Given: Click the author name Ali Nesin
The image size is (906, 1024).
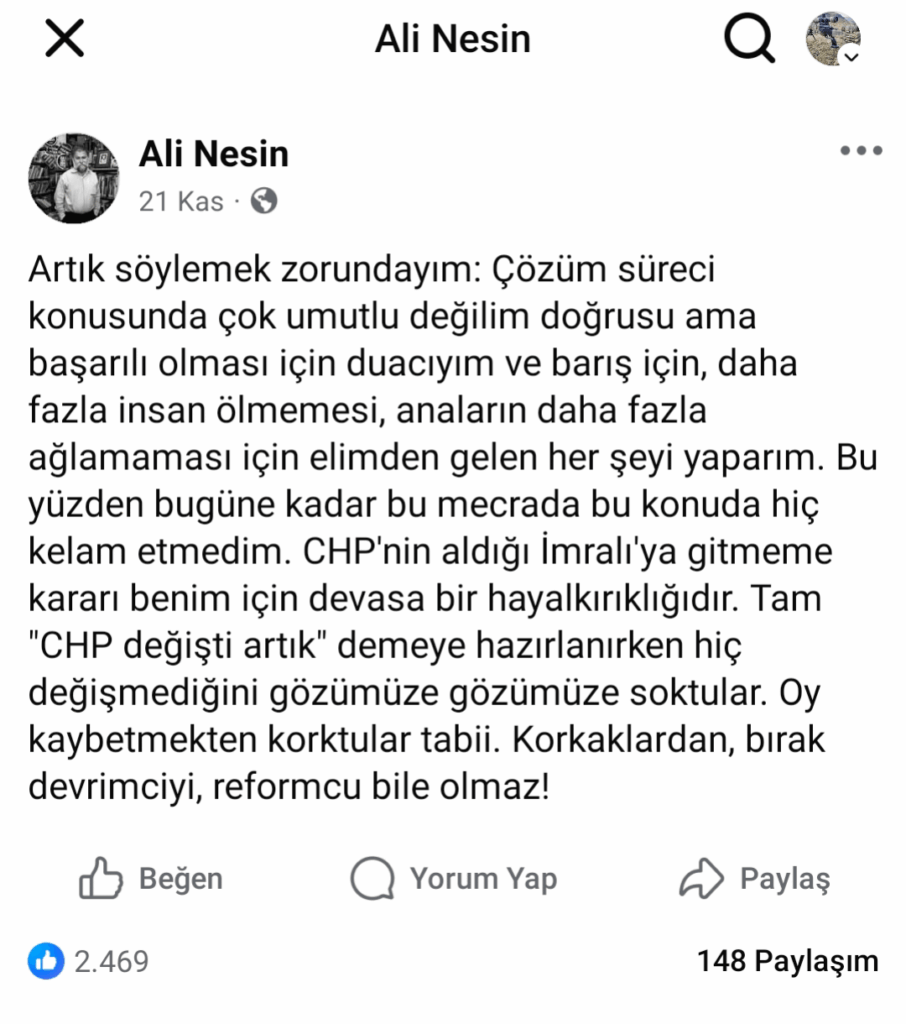Looking at the screenshot, I should click(213, 153).
